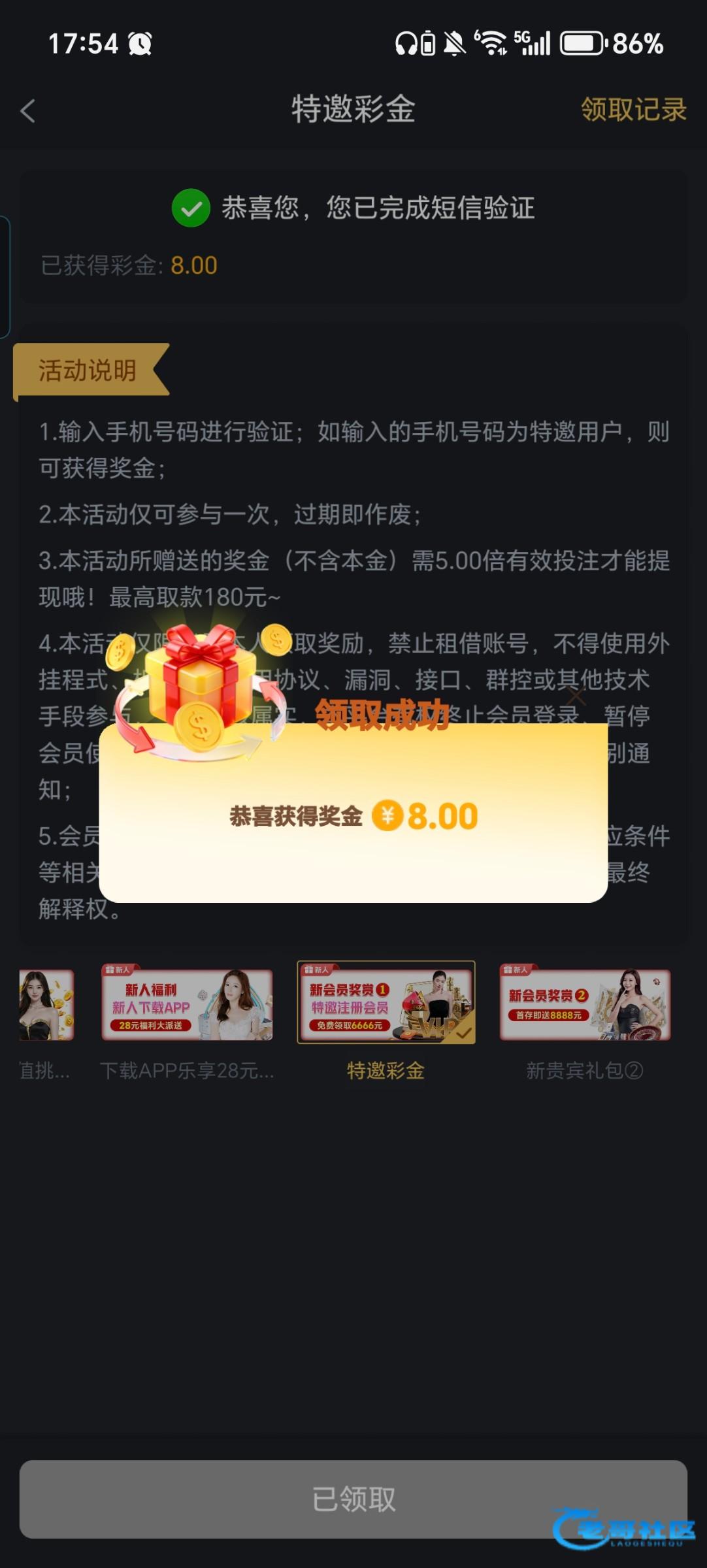Viewport: 707px width, 1568px height.
Task: Open the 下载APP乐享28元 promotion card
Action: click(x=187, y=1005)
